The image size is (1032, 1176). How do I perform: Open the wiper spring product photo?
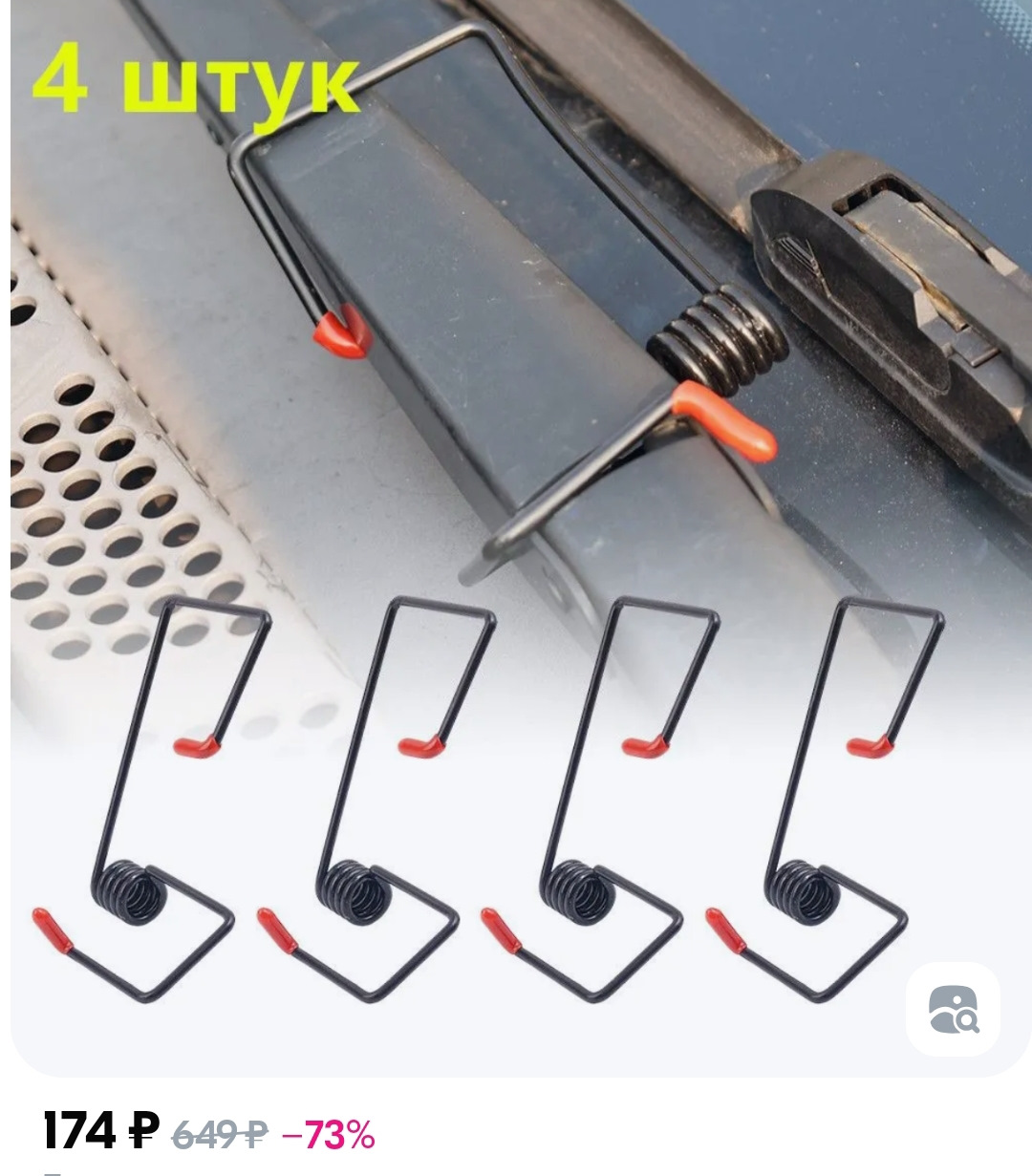516,535
